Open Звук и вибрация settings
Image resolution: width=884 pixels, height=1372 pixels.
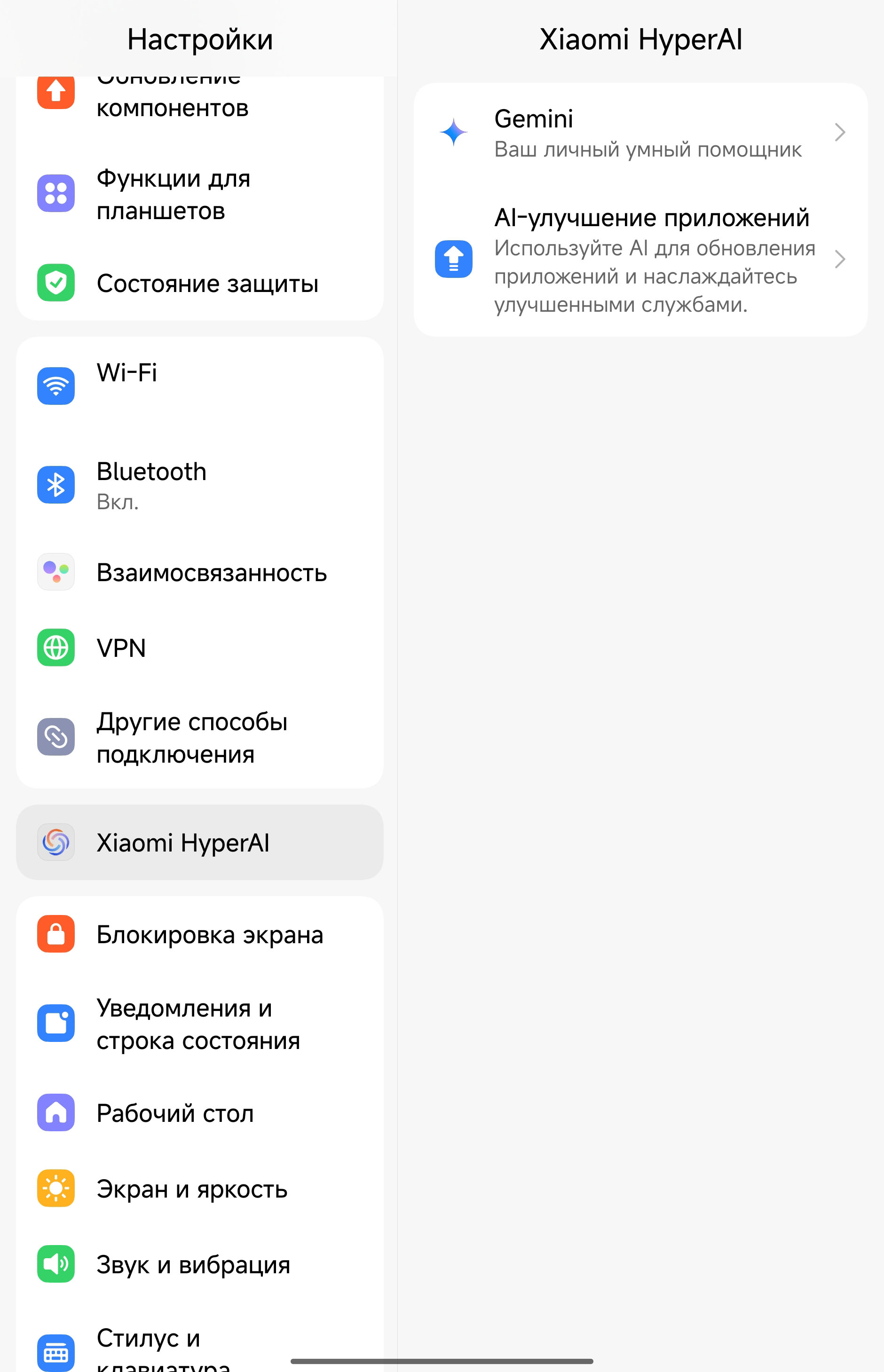[199, 1264]
